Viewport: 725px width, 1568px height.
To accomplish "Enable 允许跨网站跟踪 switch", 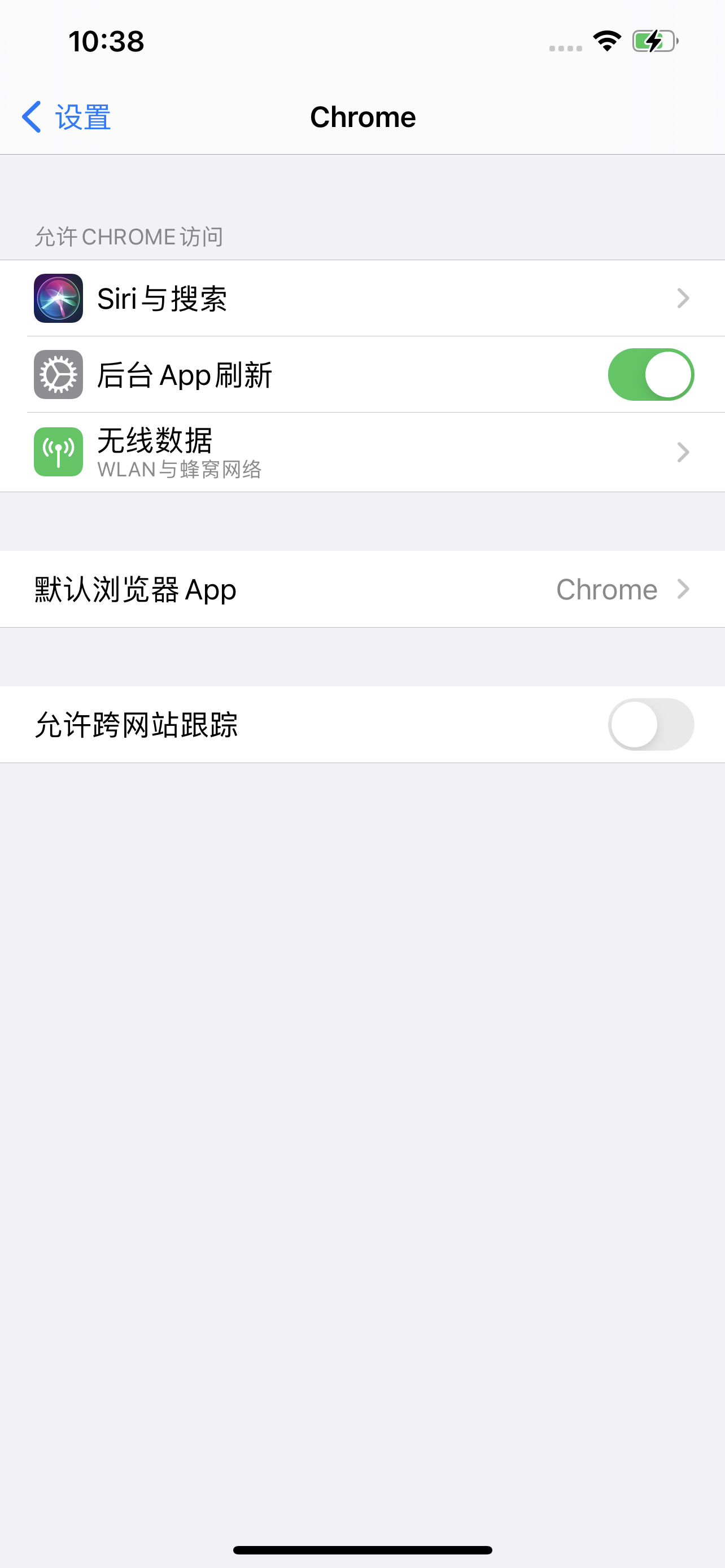I will tap(650, 725).
